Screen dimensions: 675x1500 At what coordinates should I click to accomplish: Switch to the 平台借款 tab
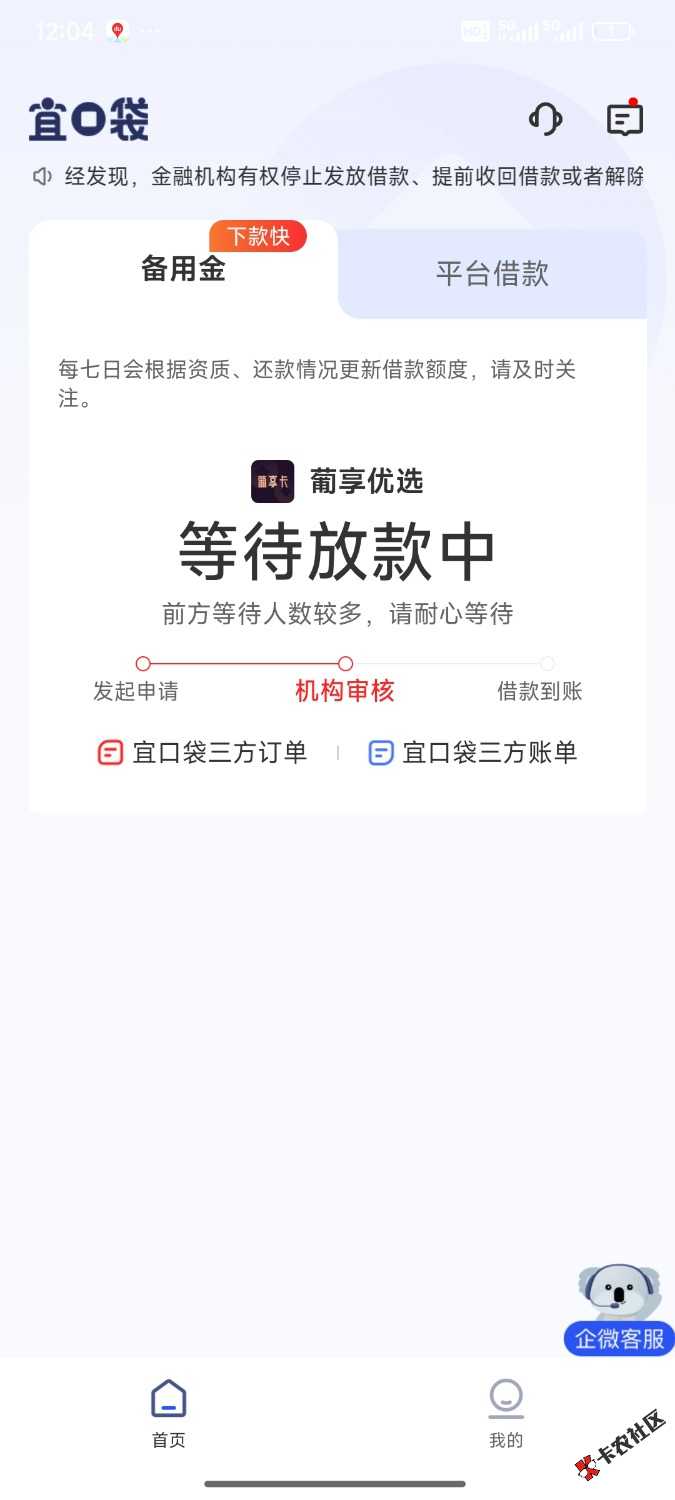492,273
